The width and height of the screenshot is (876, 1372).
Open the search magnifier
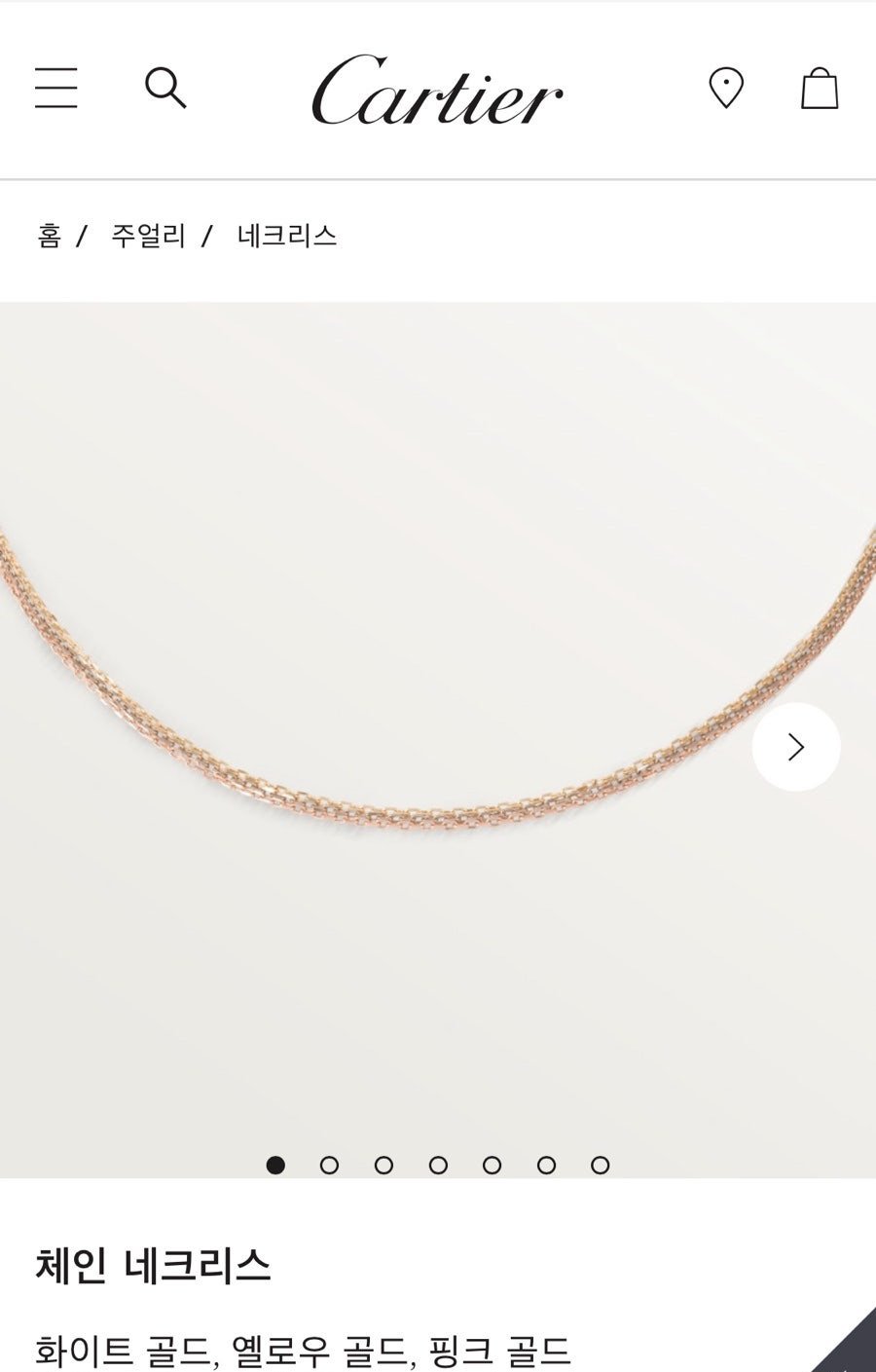point(165,88)
